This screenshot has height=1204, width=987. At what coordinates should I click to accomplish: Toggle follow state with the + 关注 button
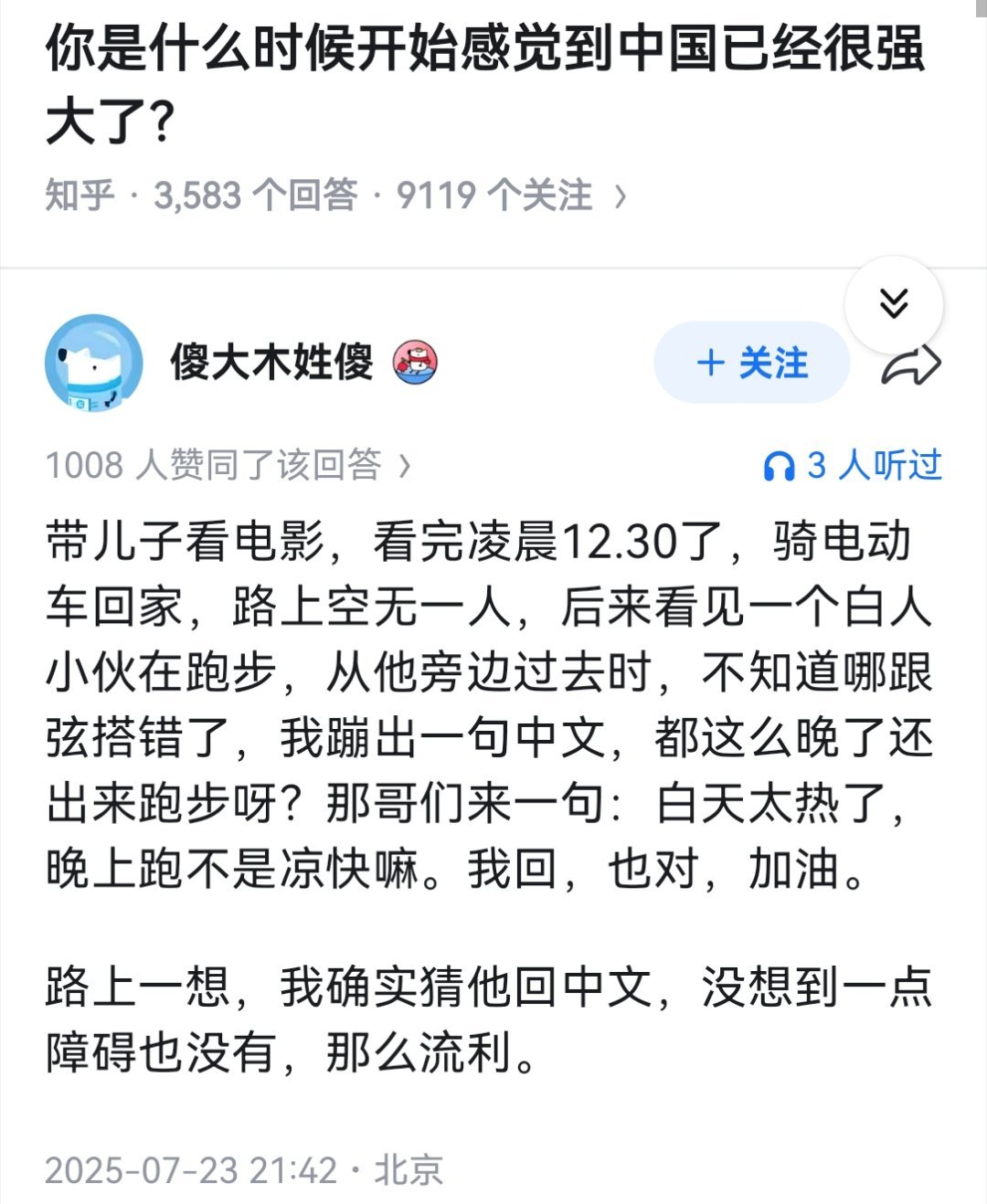click(x=750, y=363)
